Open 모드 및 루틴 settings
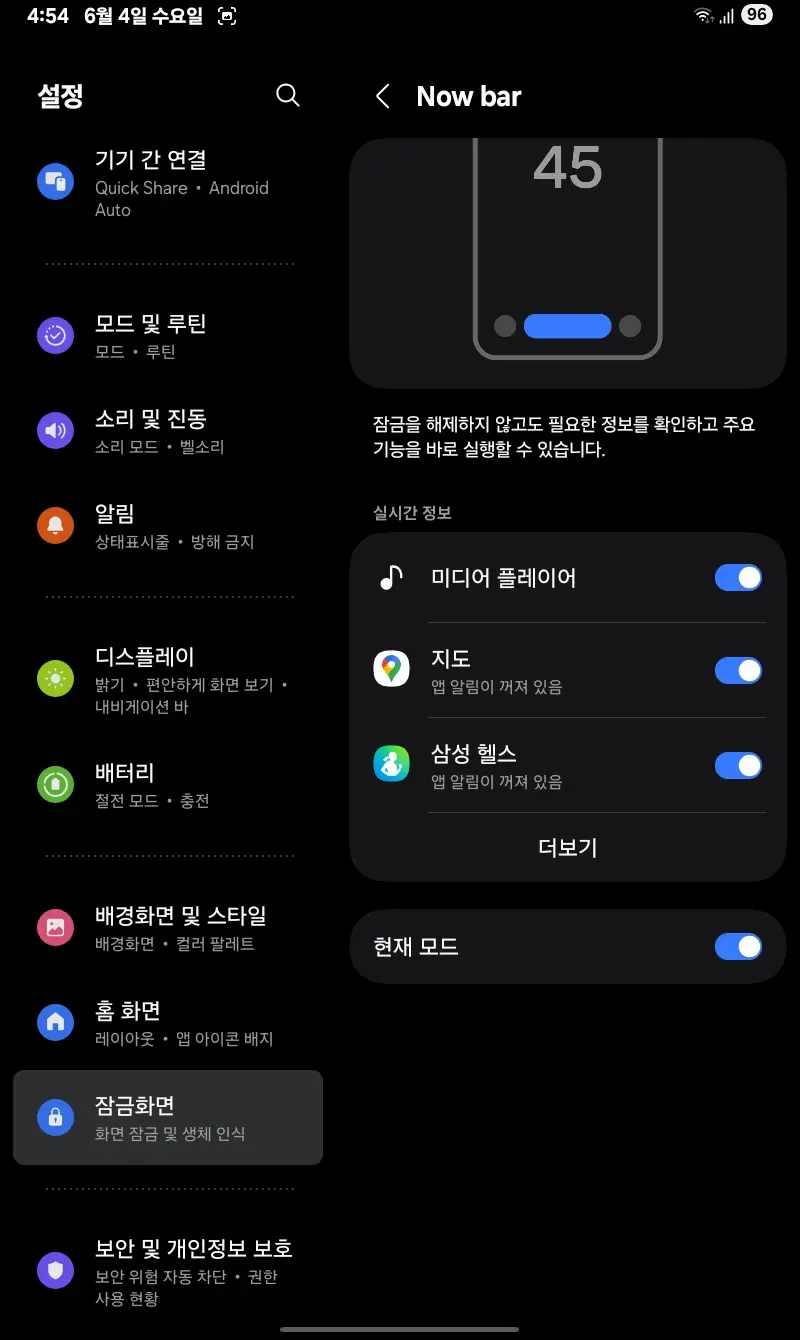The image size is (800, 1340). [168, 336]
